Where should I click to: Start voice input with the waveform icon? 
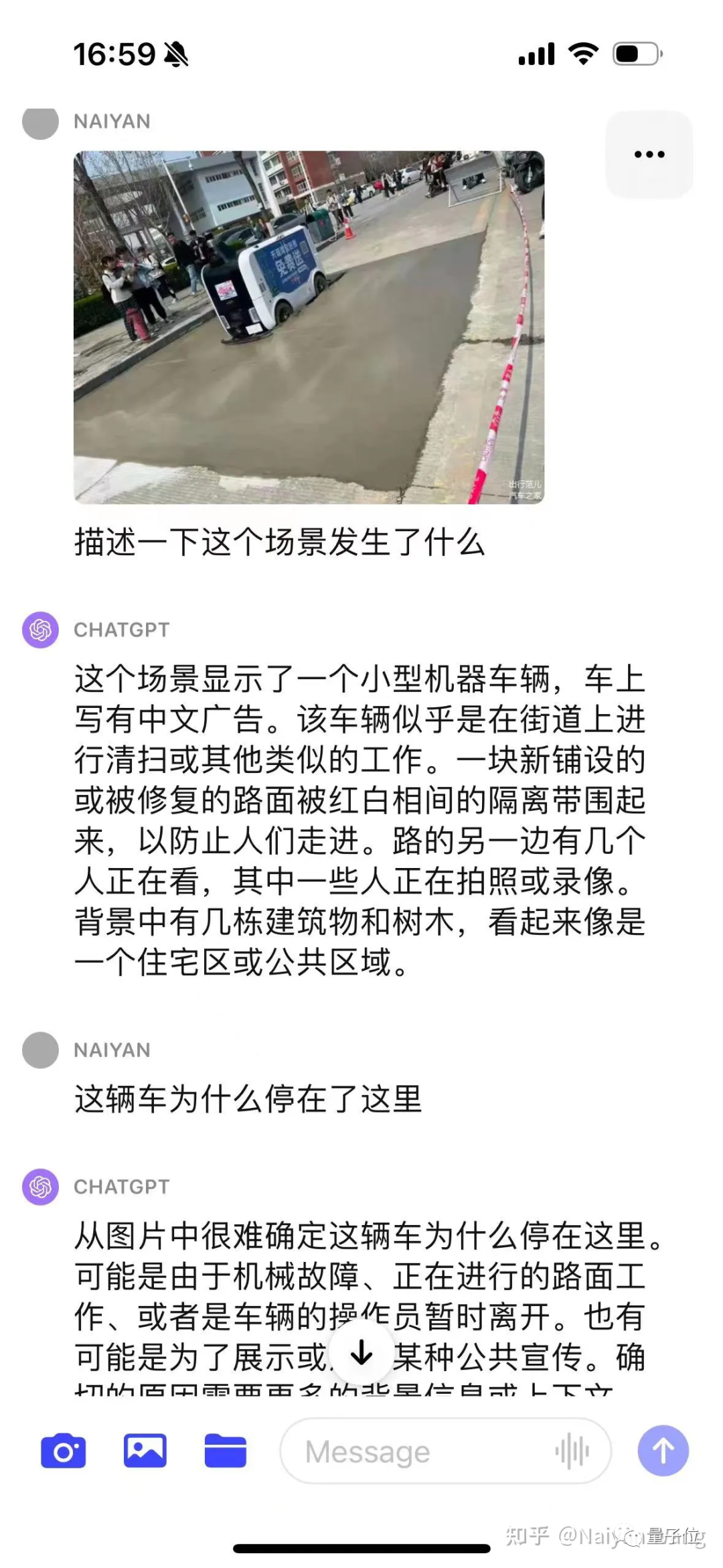572,1452
